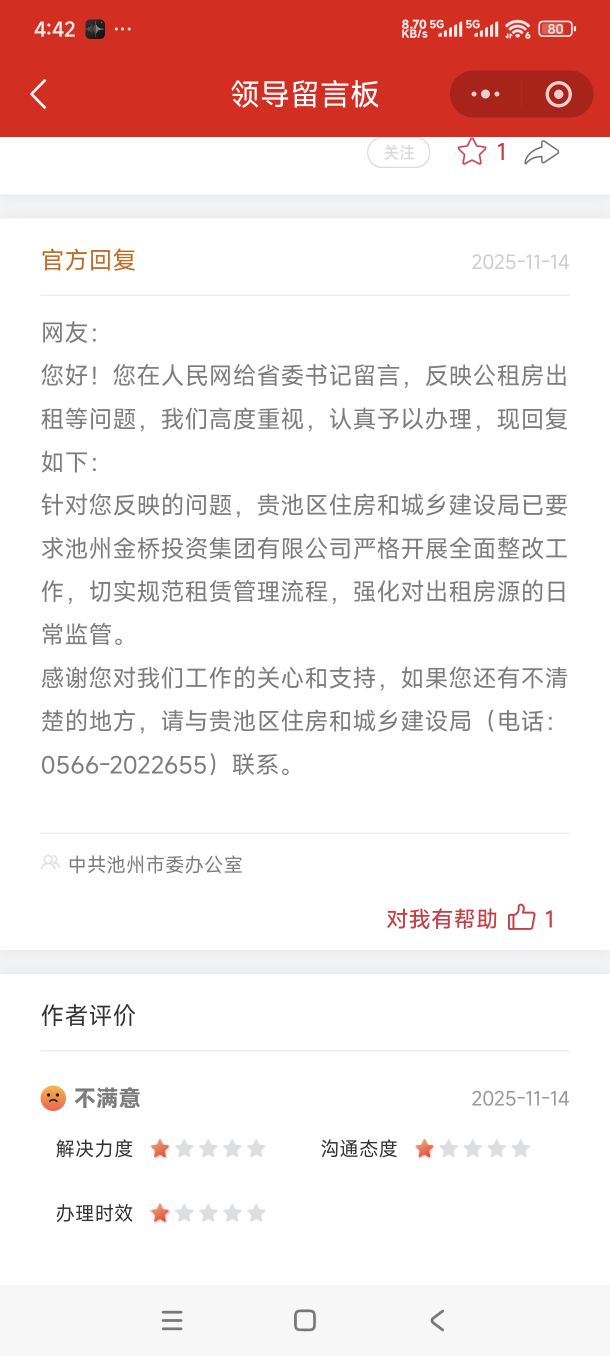Close the mini program with the circle button

pos(558,95)
